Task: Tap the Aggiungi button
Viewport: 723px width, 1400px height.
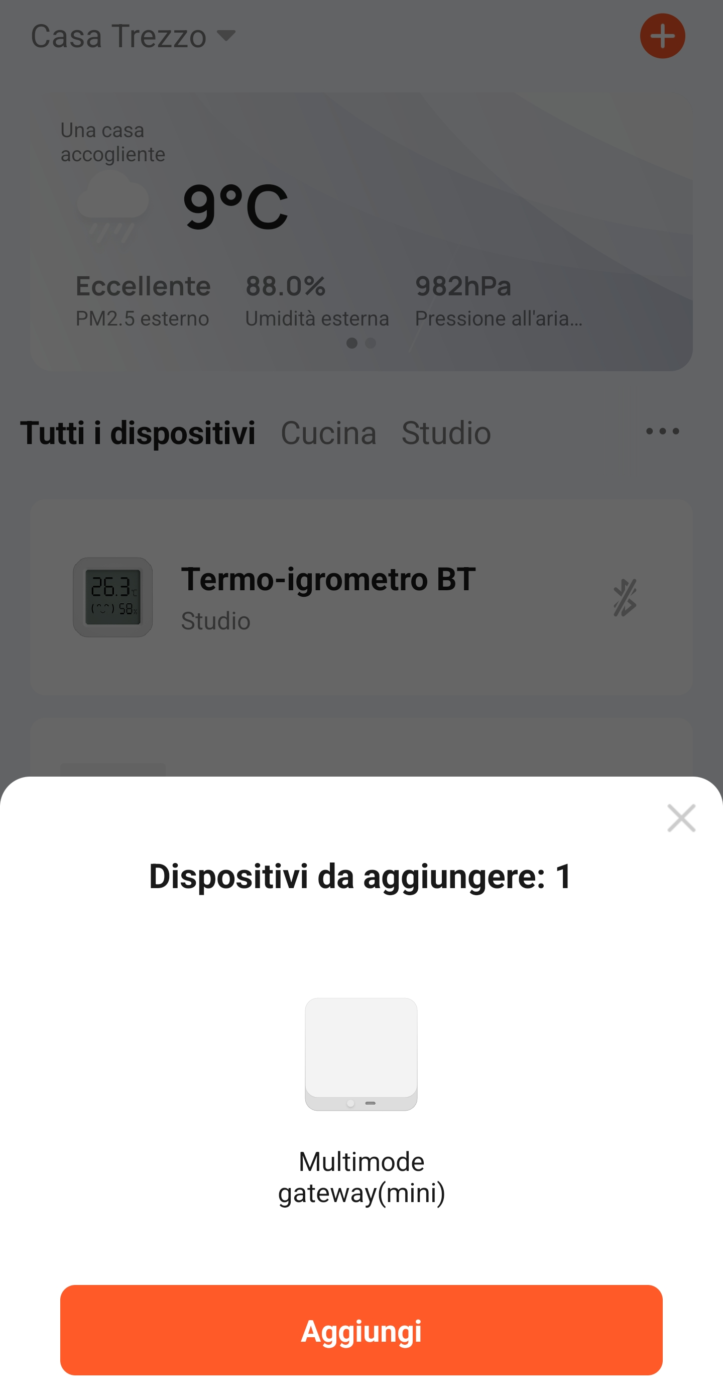Action: 361,1330
